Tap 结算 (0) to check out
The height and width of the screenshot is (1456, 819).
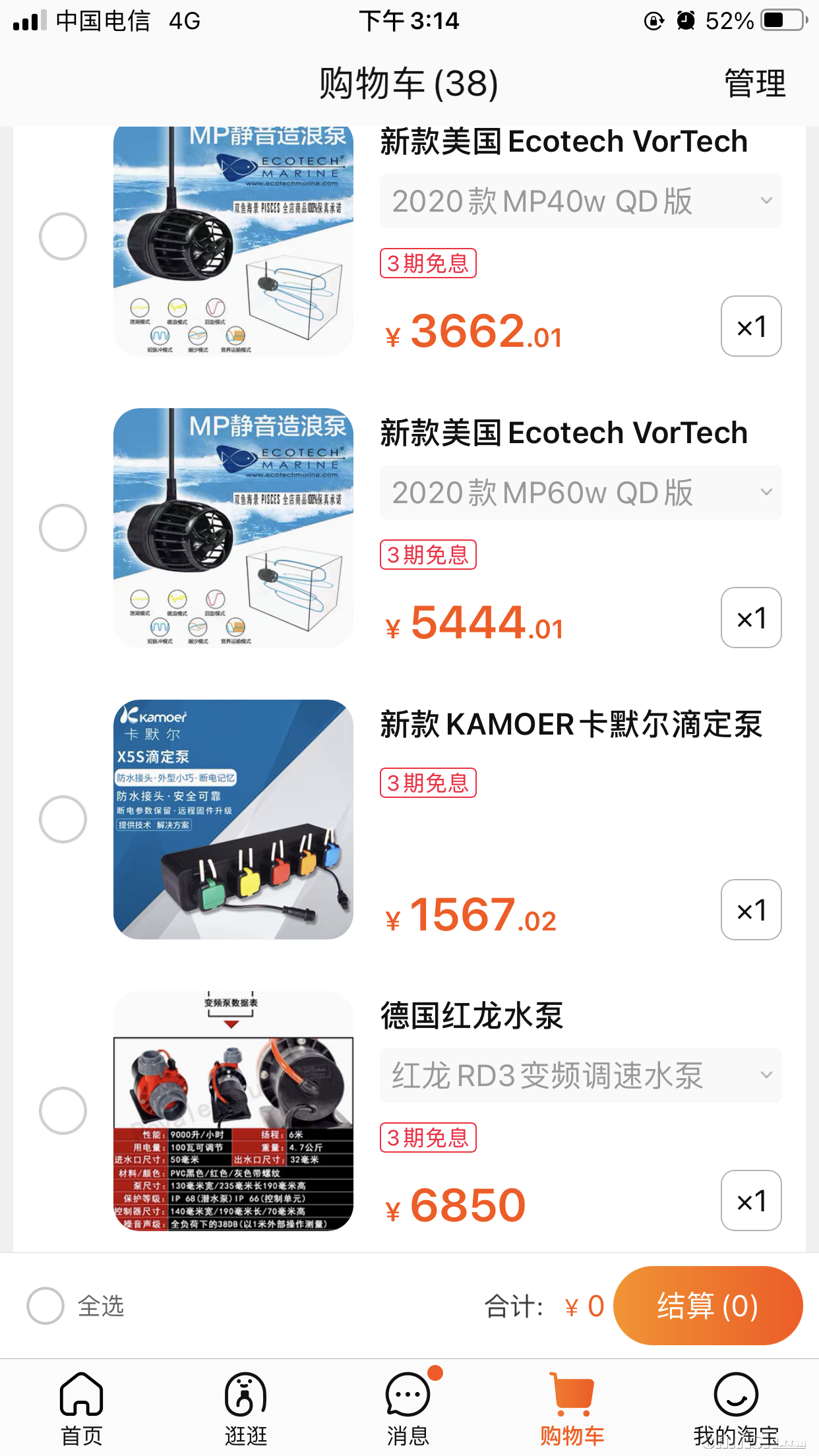[708, 1306]
